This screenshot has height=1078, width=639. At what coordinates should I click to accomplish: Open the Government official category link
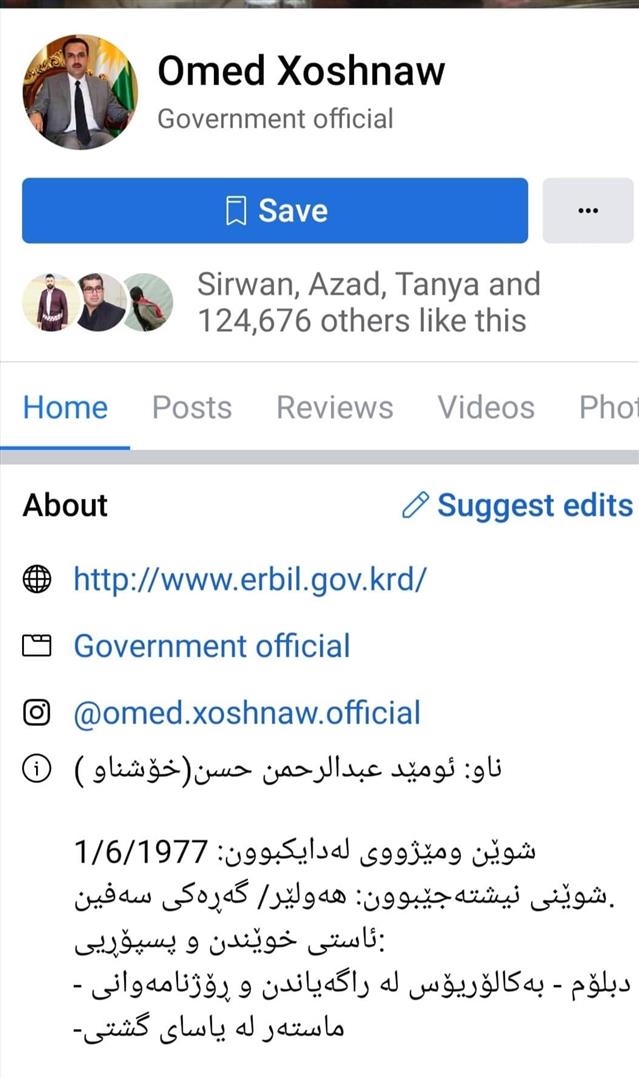point(212,646)
